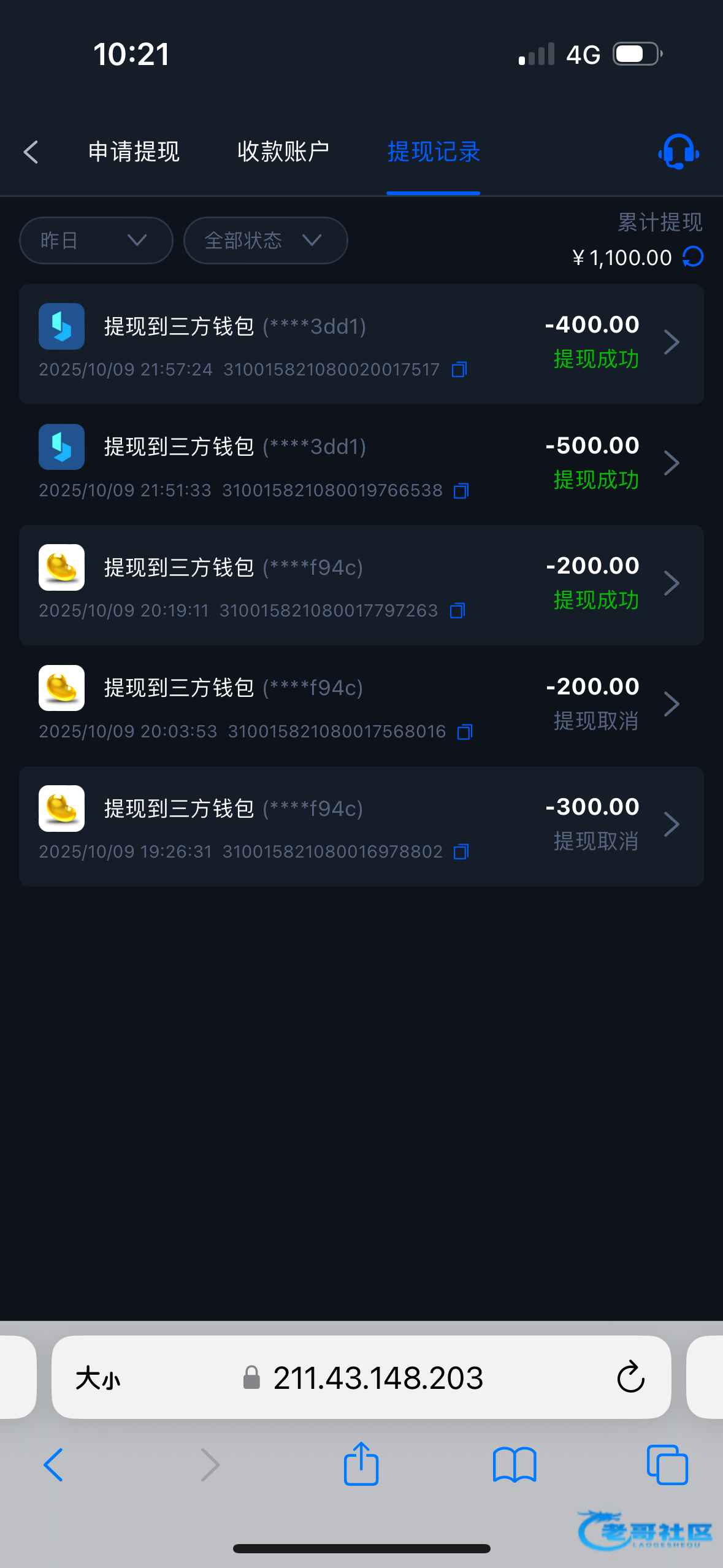Open browser bookmarks

[515, 1464]
